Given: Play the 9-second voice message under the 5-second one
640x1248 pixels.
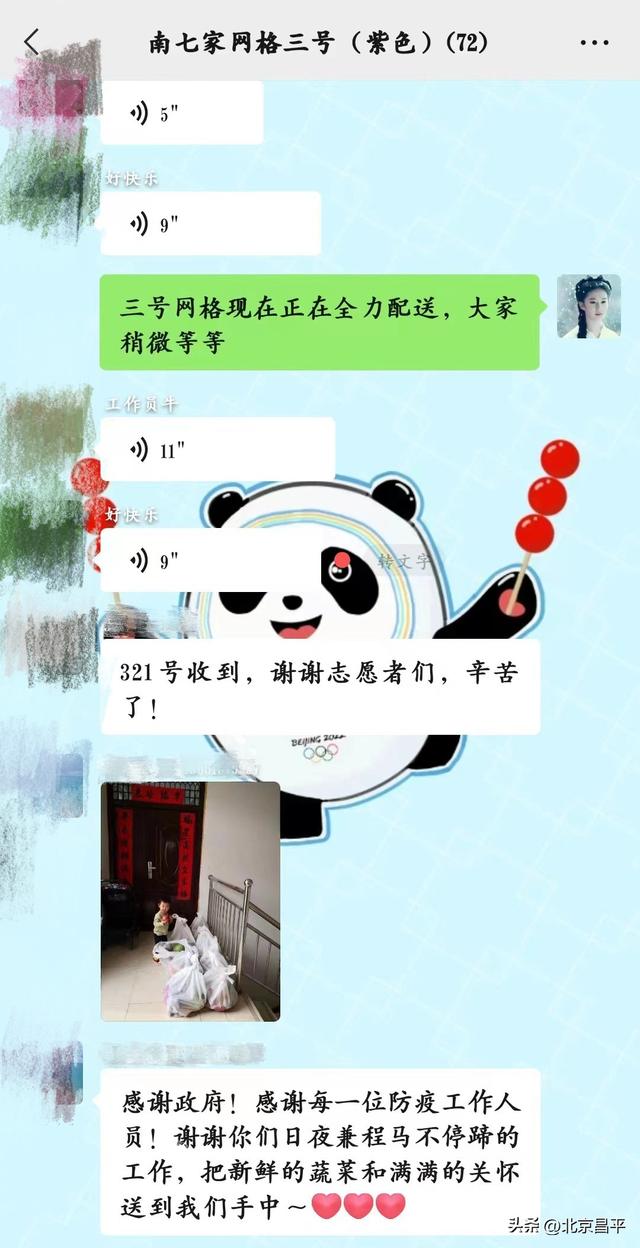Looking at the screenshot, I should pyautogui.click(x=210, y=224).
